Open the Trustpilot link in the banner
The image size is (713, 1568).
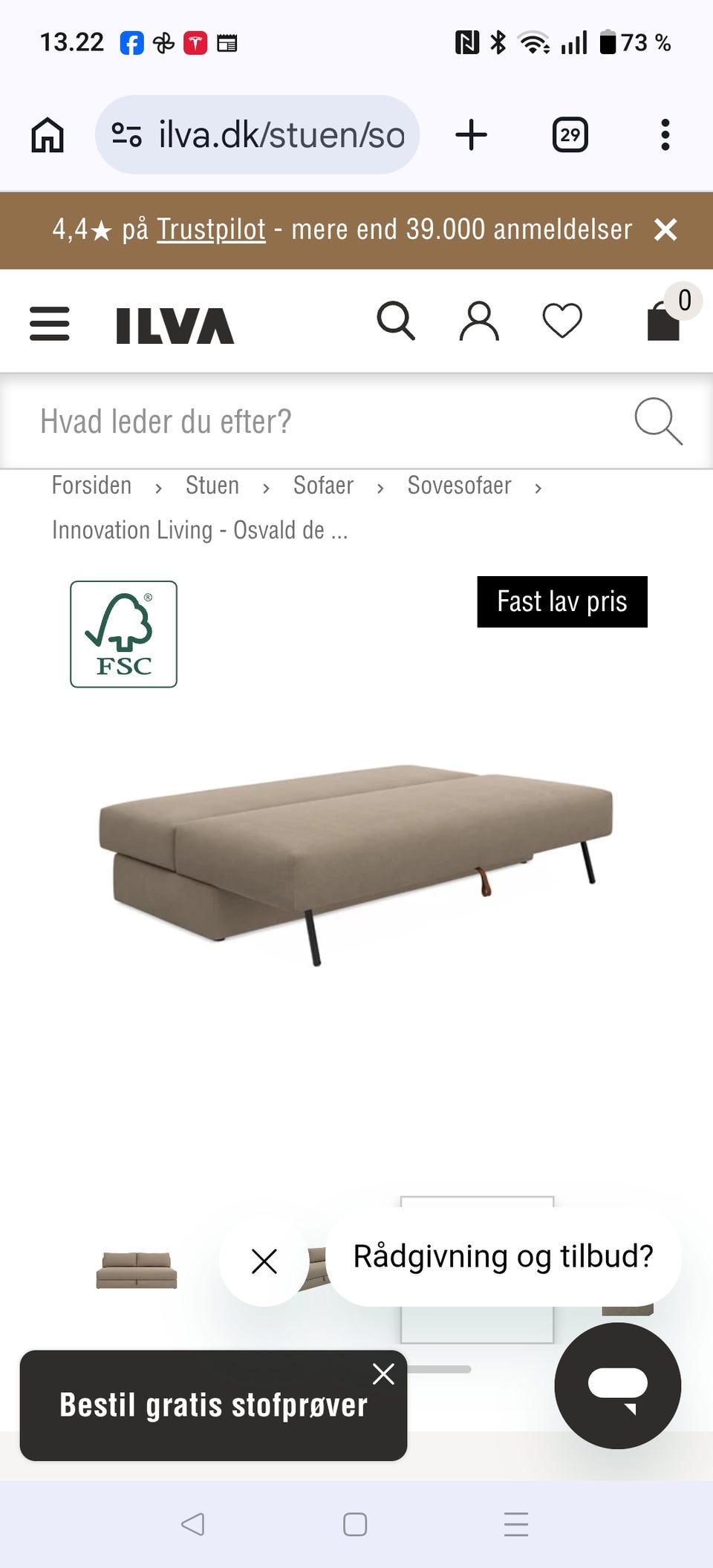[209, 229]
